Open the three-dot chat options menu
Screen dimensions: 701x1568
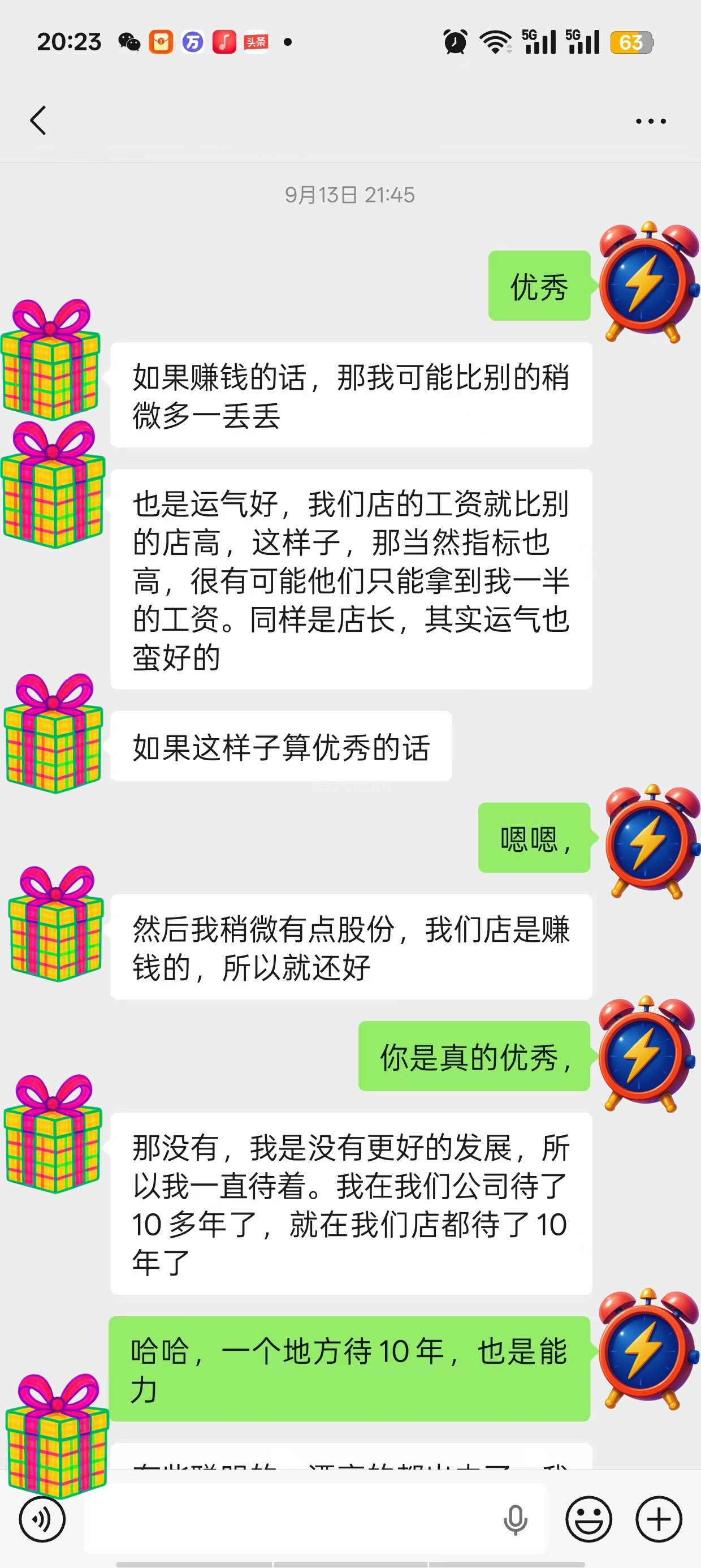click(651, 121)
